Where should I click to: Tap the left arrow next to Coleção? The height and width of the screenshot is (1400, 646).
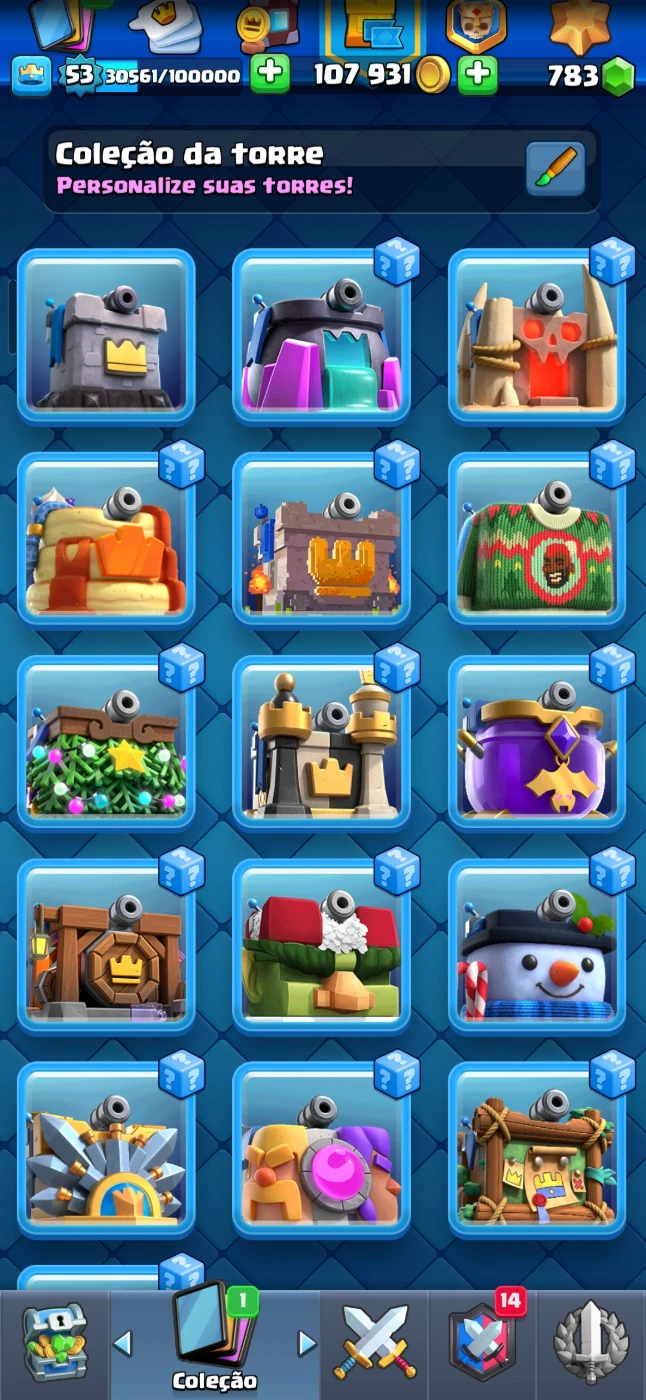[123, 1343]
